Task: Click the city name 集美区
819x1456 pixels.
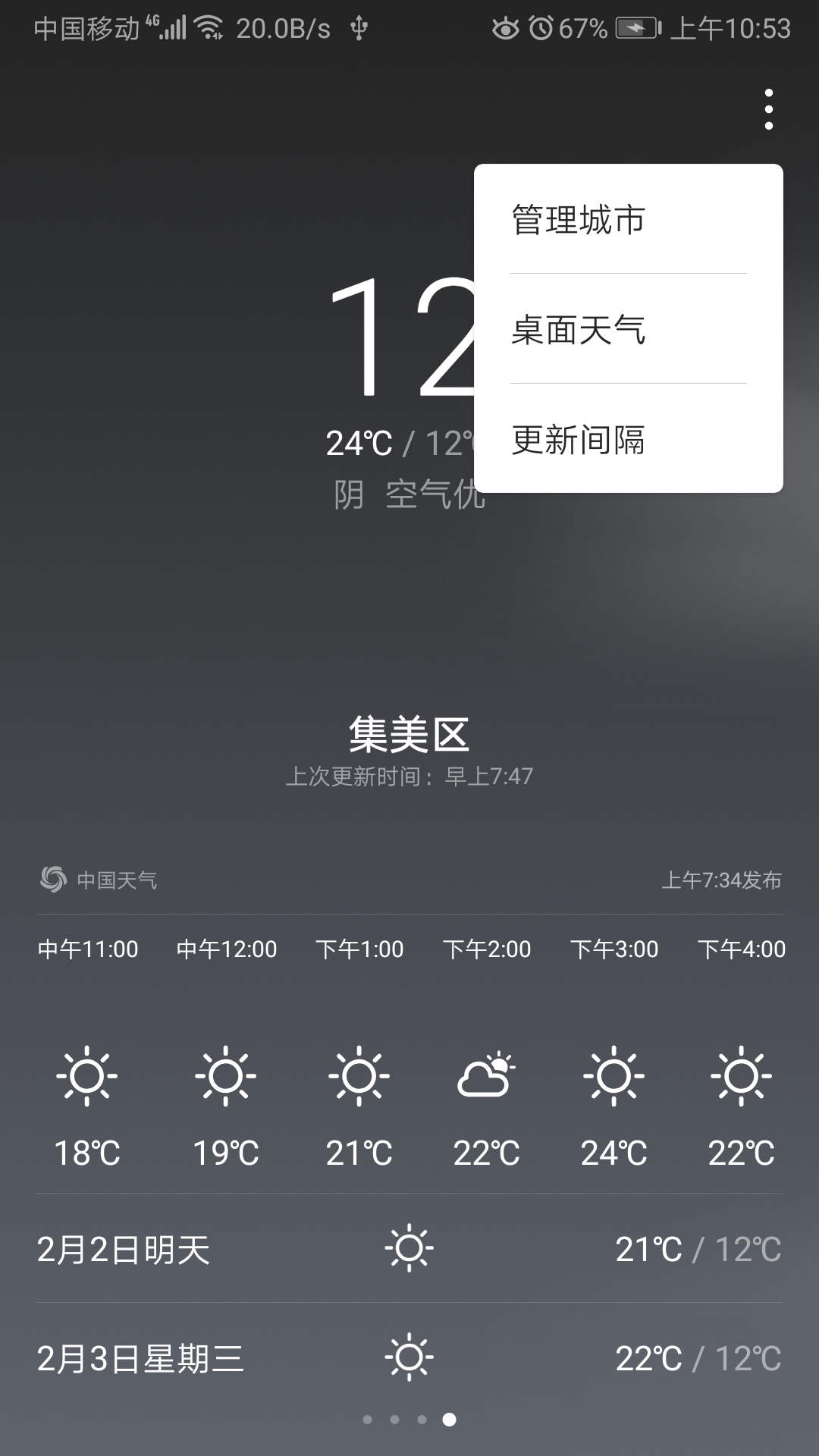Action: 409,730
